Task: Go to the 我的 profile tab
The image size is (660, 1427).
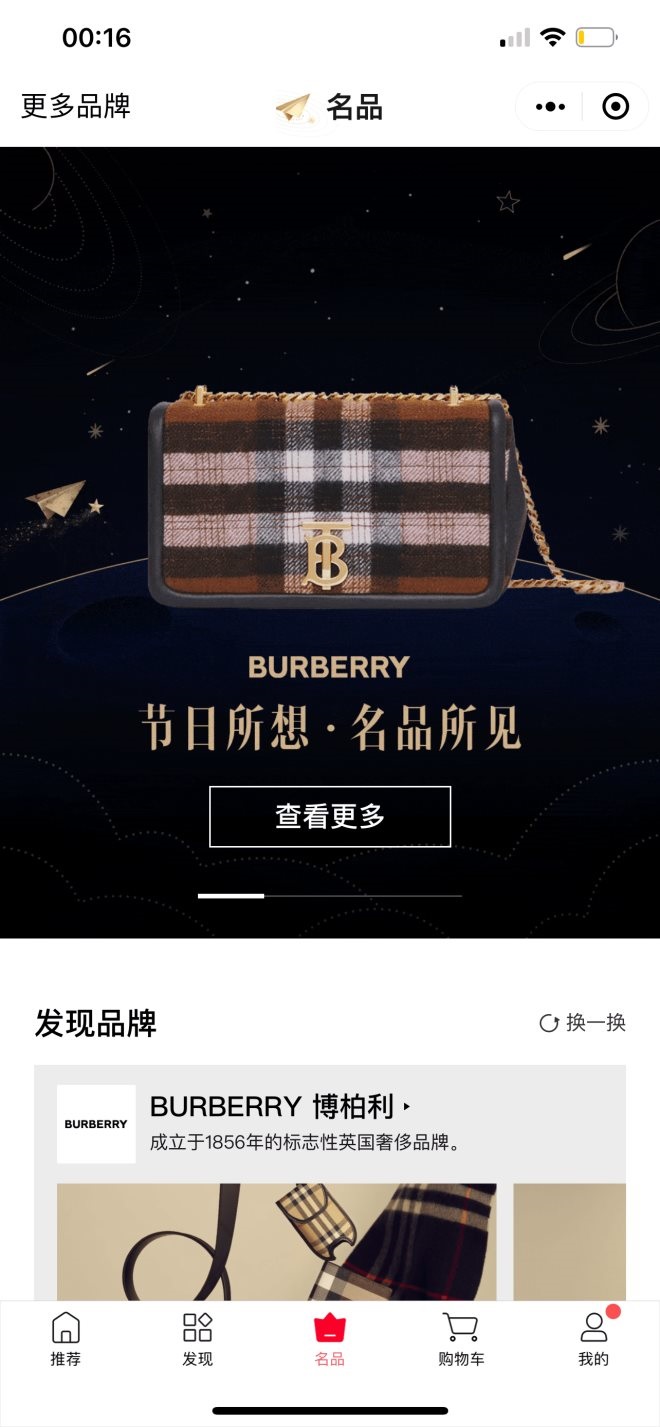Action: pos(593,1339)
